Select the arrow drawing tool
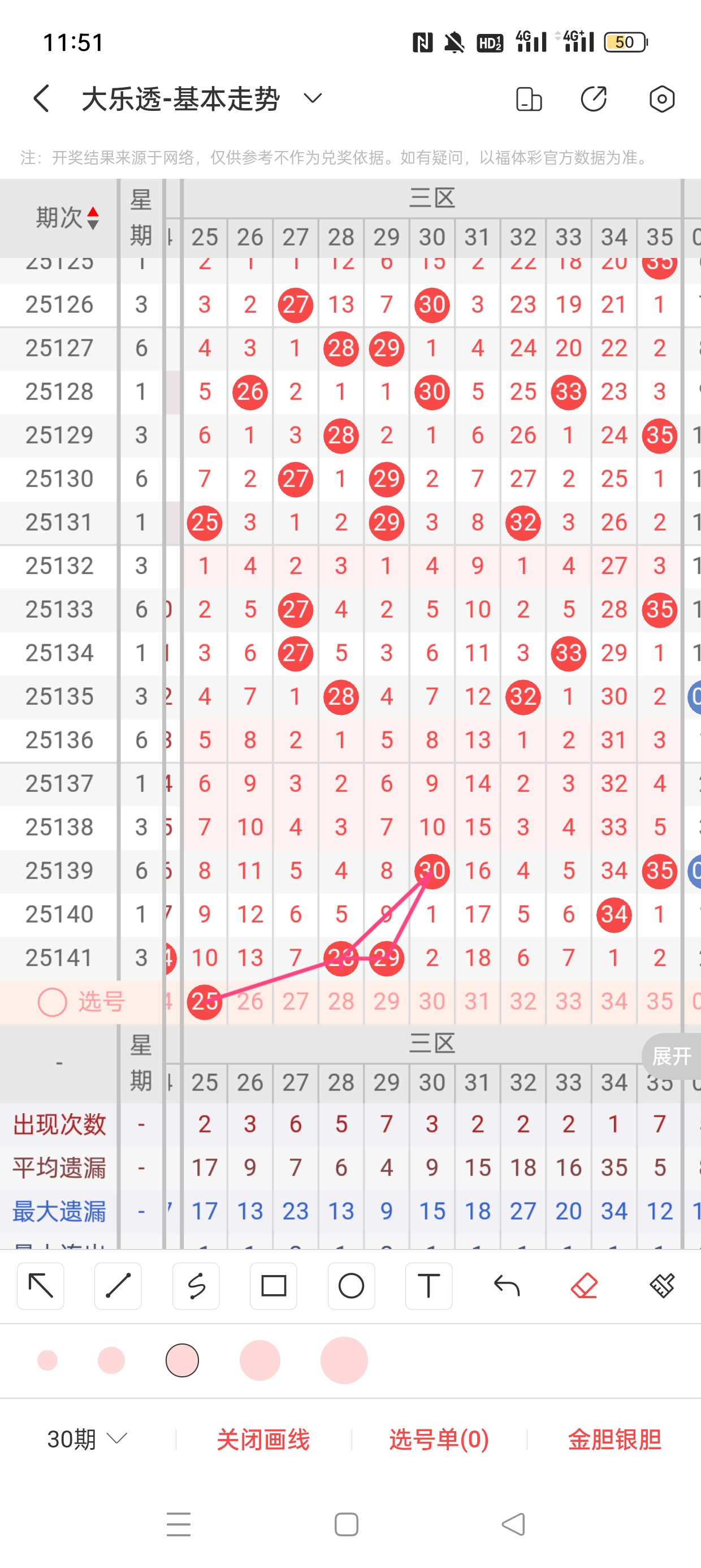Image resolution: width=701 pixels, height=1568 pixels. point(41,1286)
